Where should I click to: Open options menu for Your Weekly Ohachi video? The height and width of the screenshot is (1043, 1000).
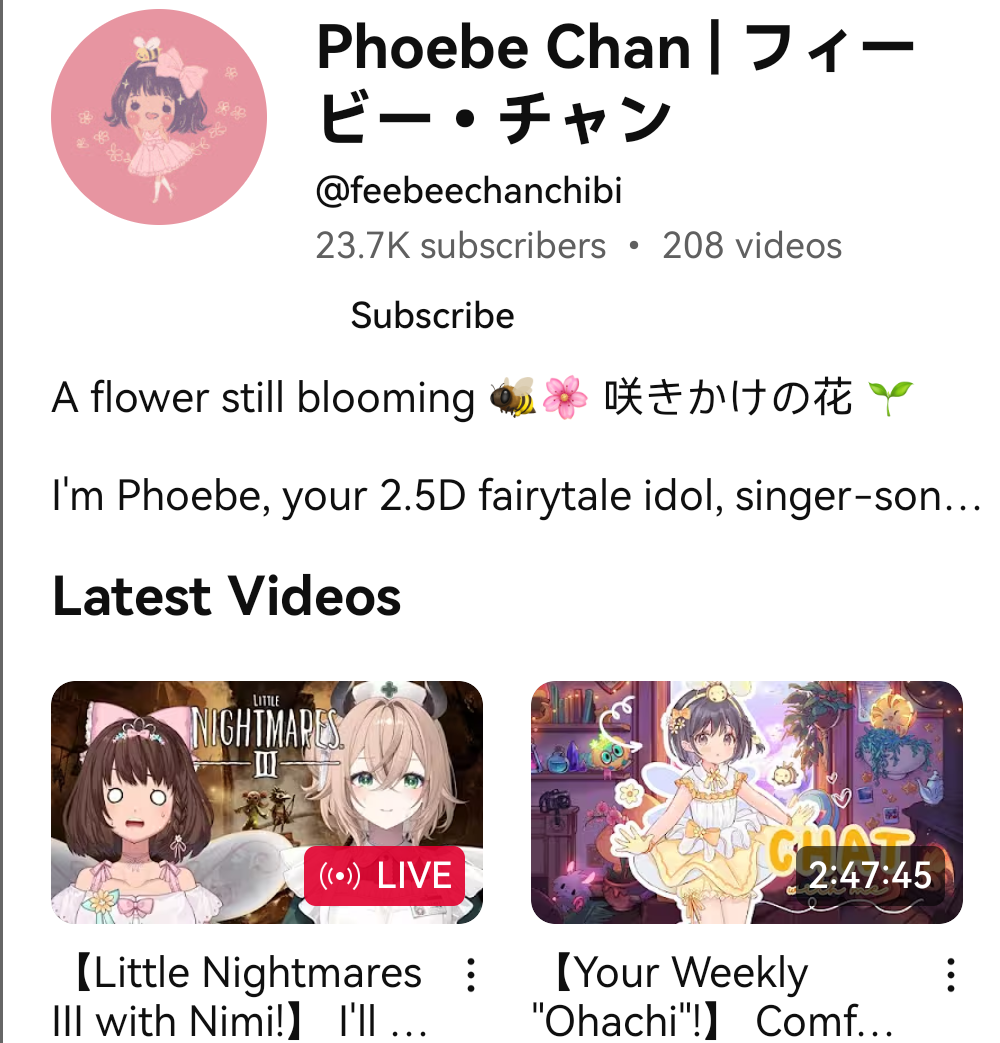(951, 975)
